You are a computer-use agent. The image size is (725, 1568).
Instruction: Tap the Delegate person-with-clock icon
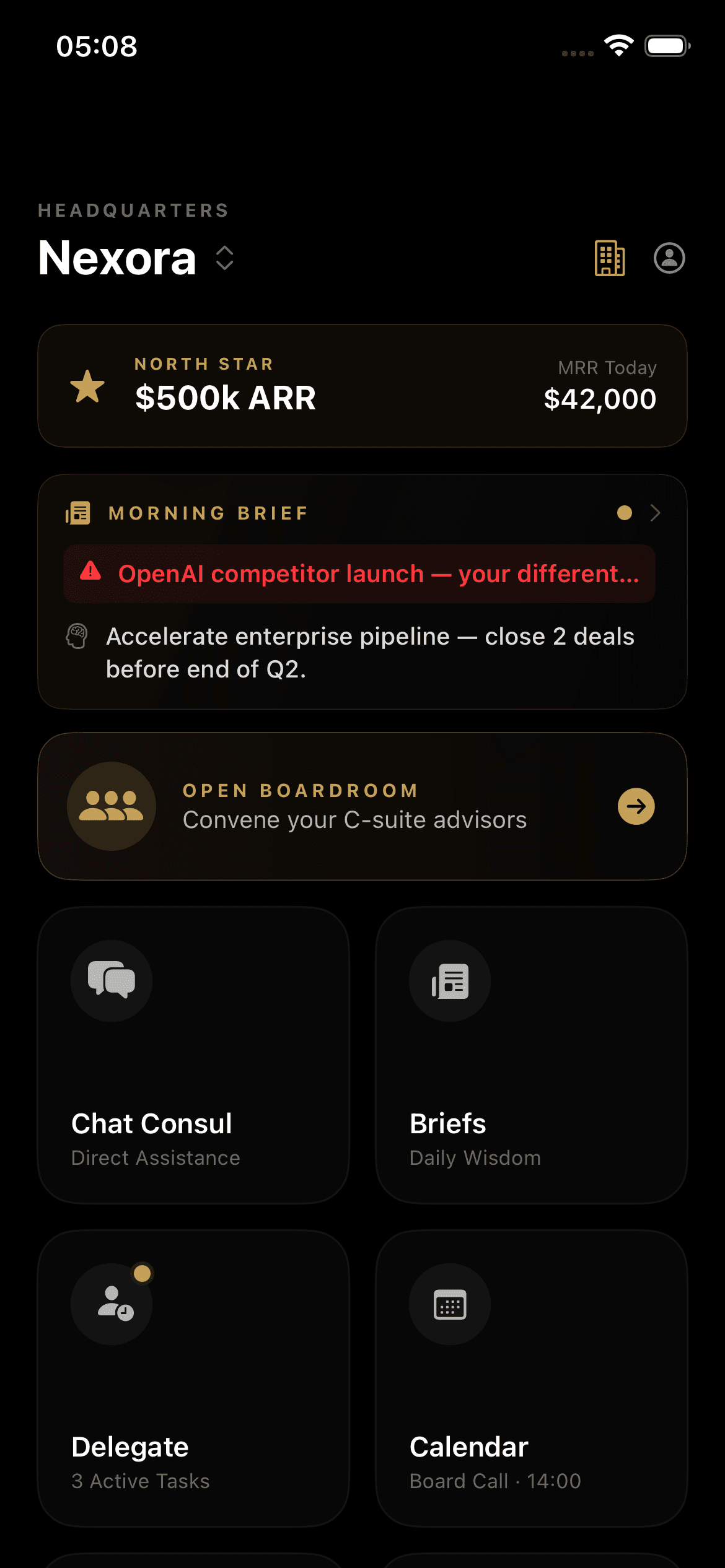click(x=112, y=1303)
